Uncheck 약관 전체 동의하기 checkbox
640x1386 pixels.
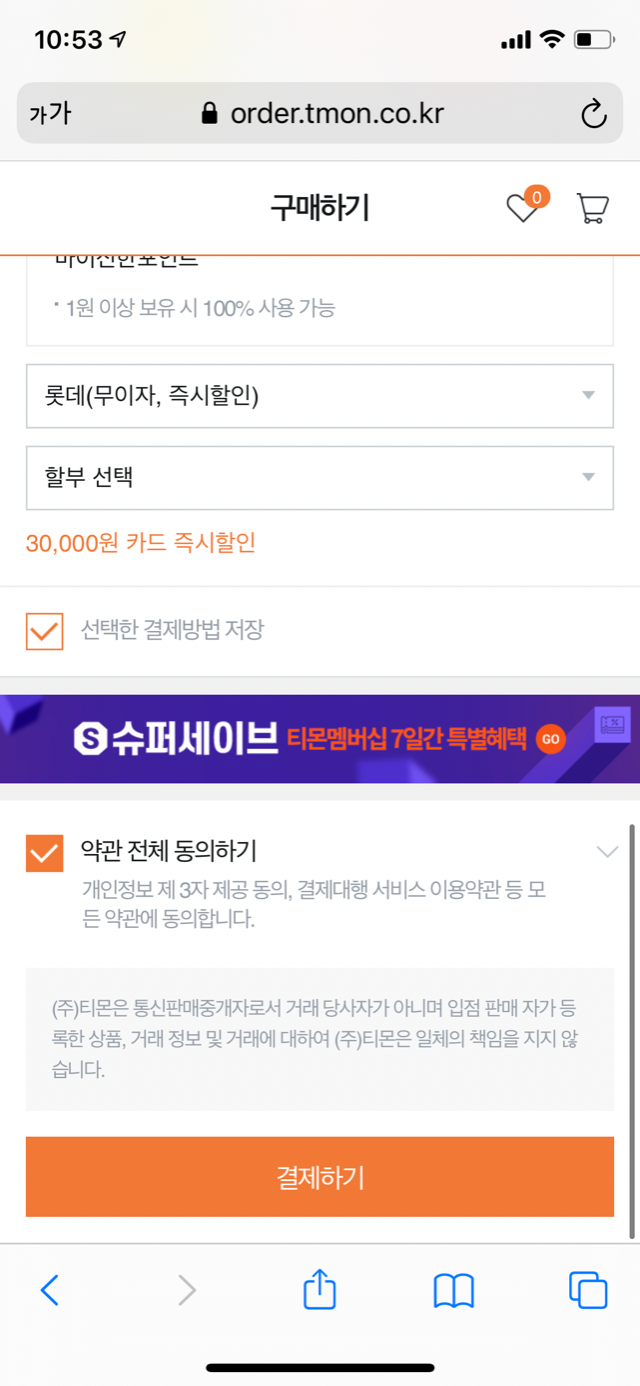tap(45, 853)
